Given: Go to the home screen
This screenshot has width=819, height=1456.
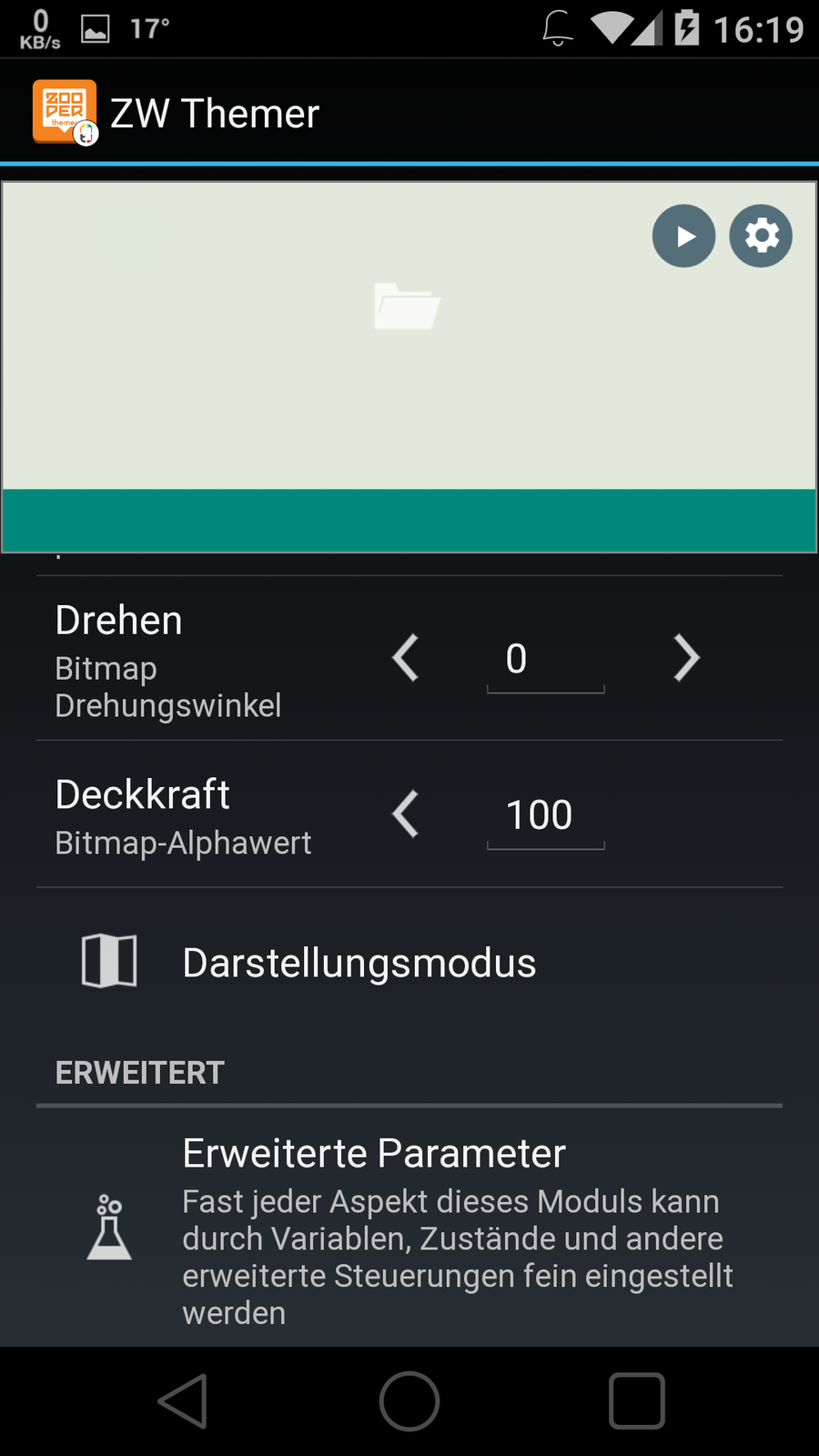Looking at the screenshot, I should click(x=409, y=1401).
